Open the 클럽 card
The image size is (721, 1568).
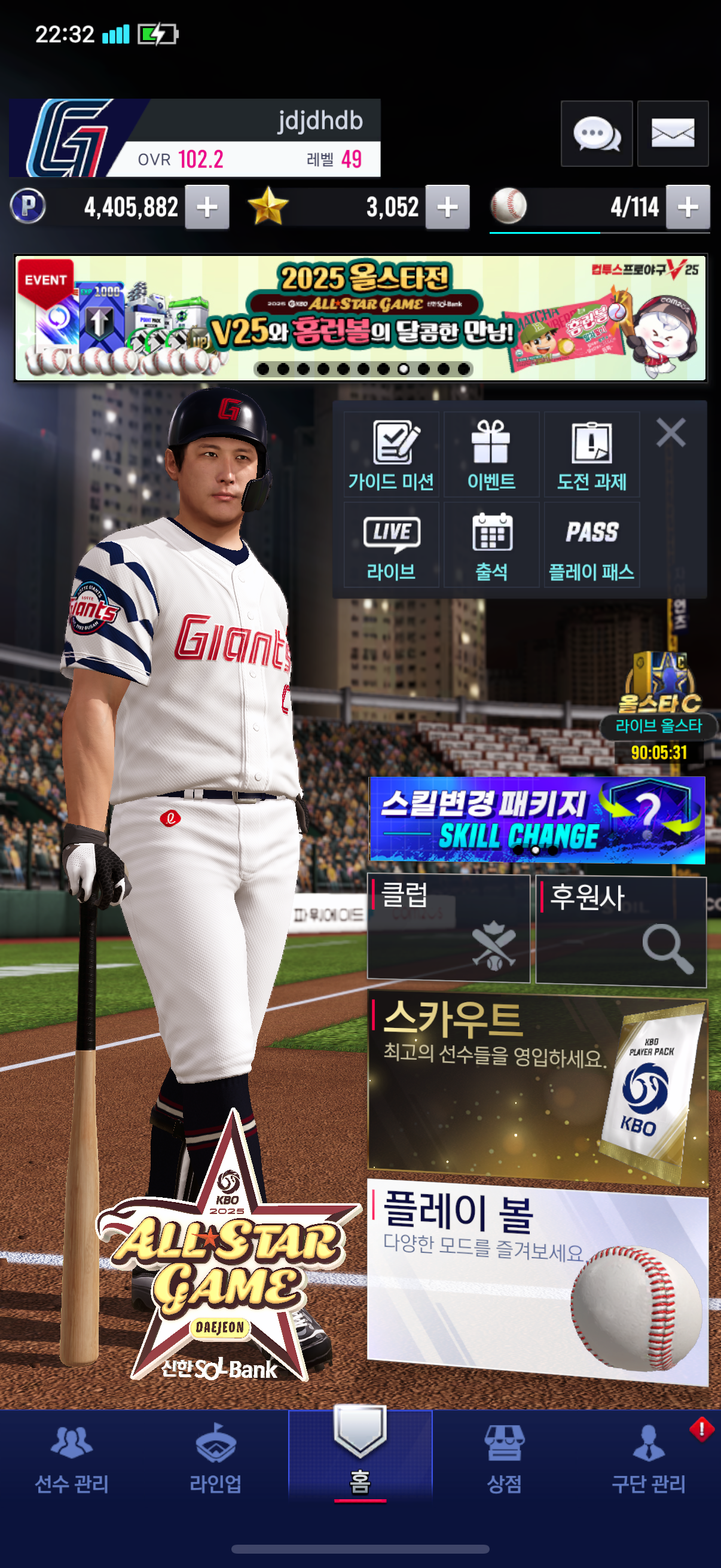click(x=448, y=928)
